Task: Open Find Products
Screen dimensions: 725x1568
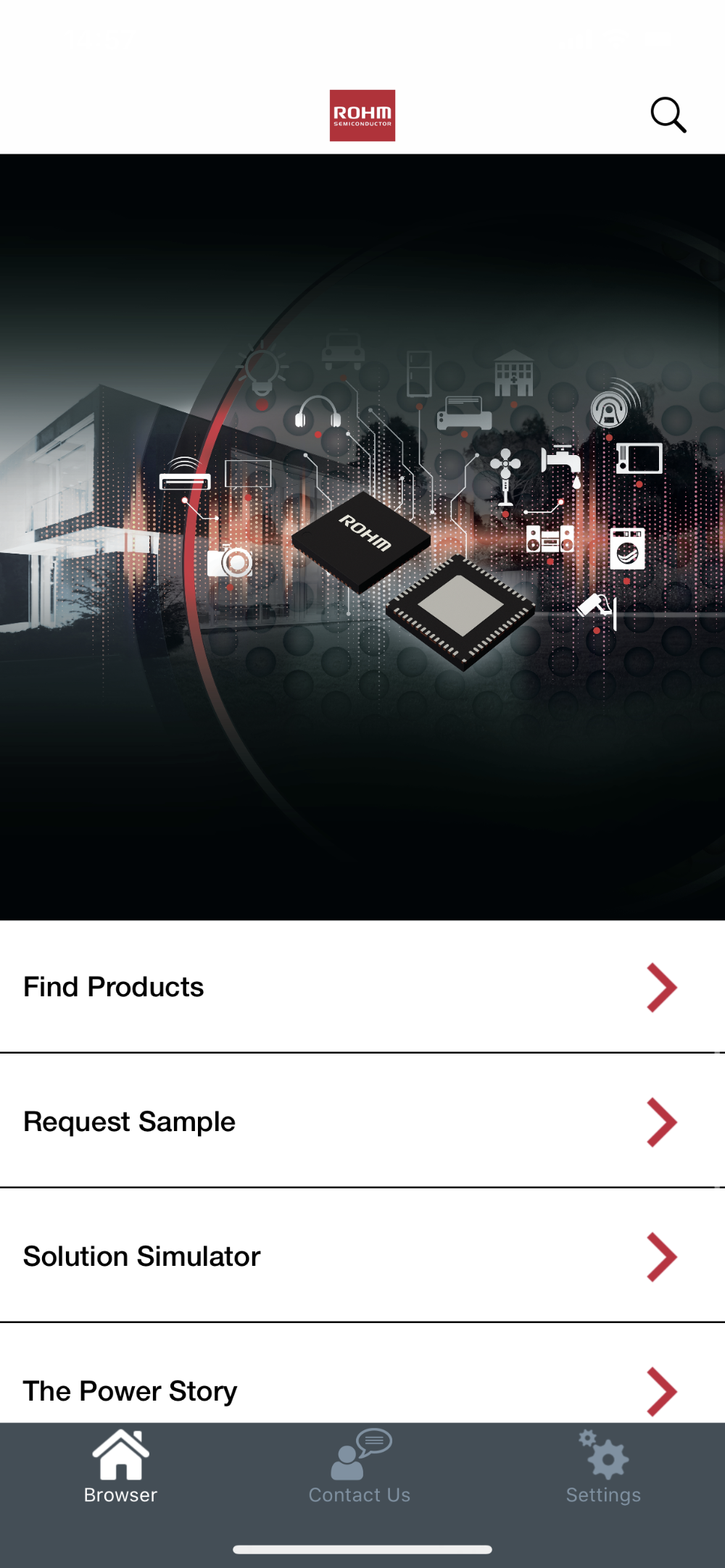Action: click(362, 986)
